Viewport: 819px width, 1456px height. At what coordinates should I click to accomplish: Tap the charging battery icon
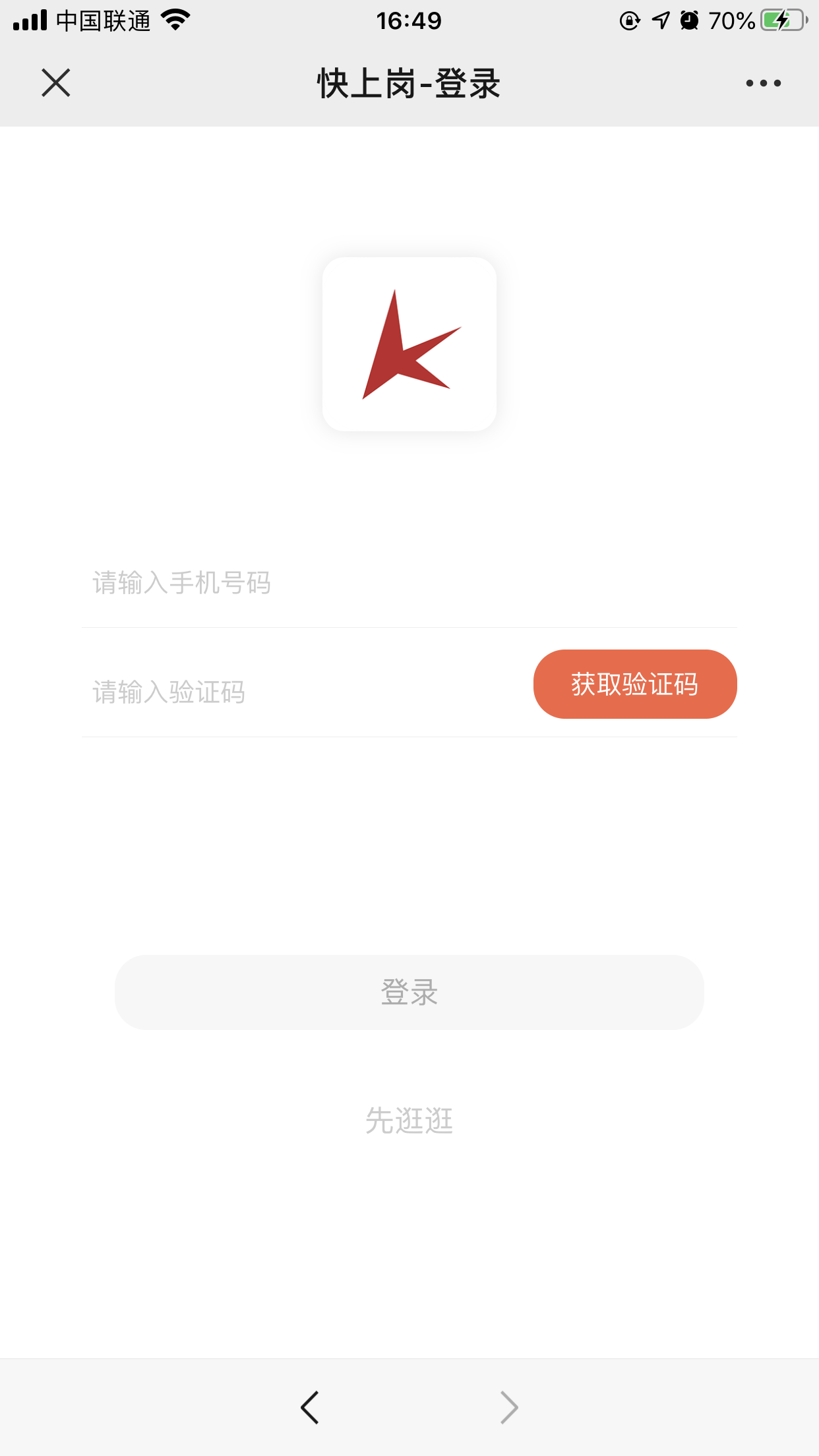coord(781,20)
